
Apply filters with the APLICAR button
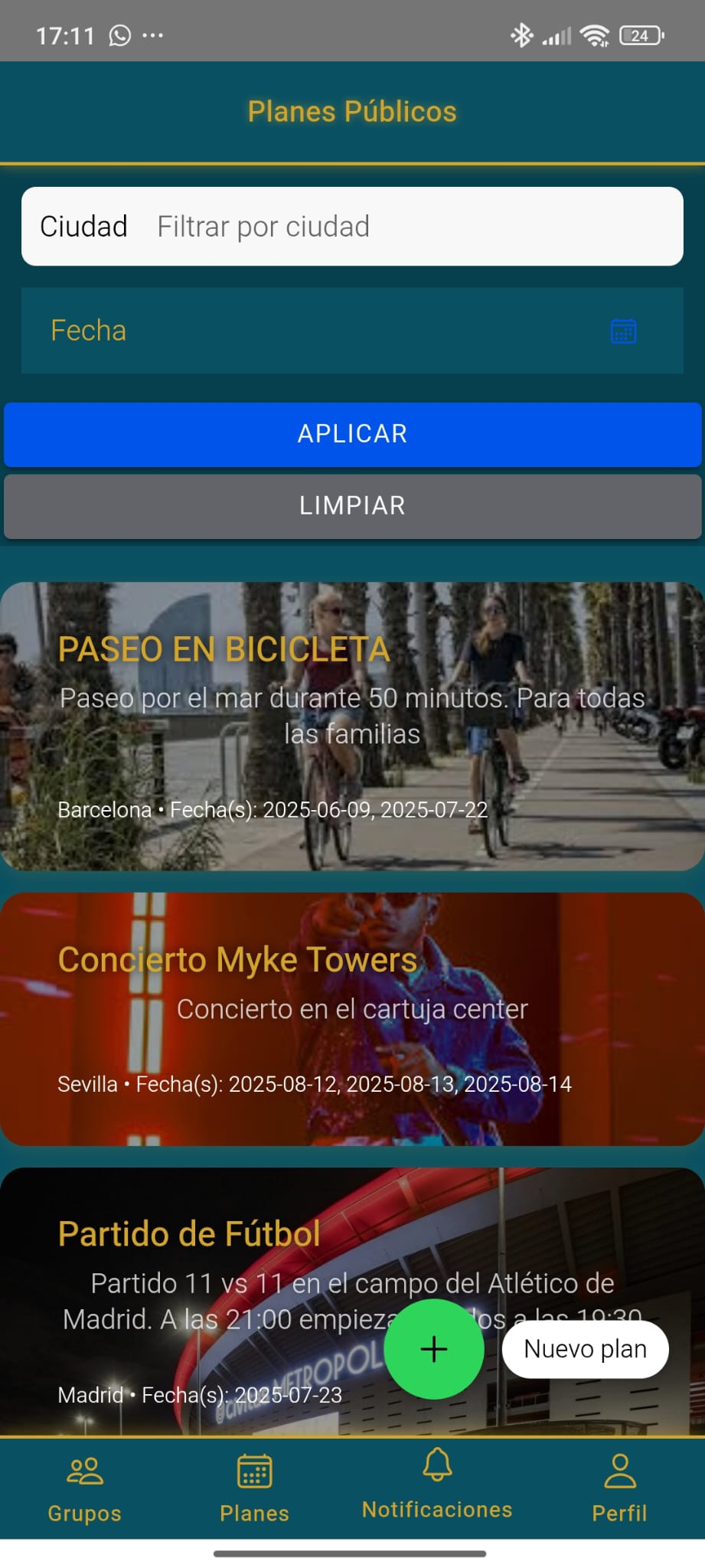352,434
